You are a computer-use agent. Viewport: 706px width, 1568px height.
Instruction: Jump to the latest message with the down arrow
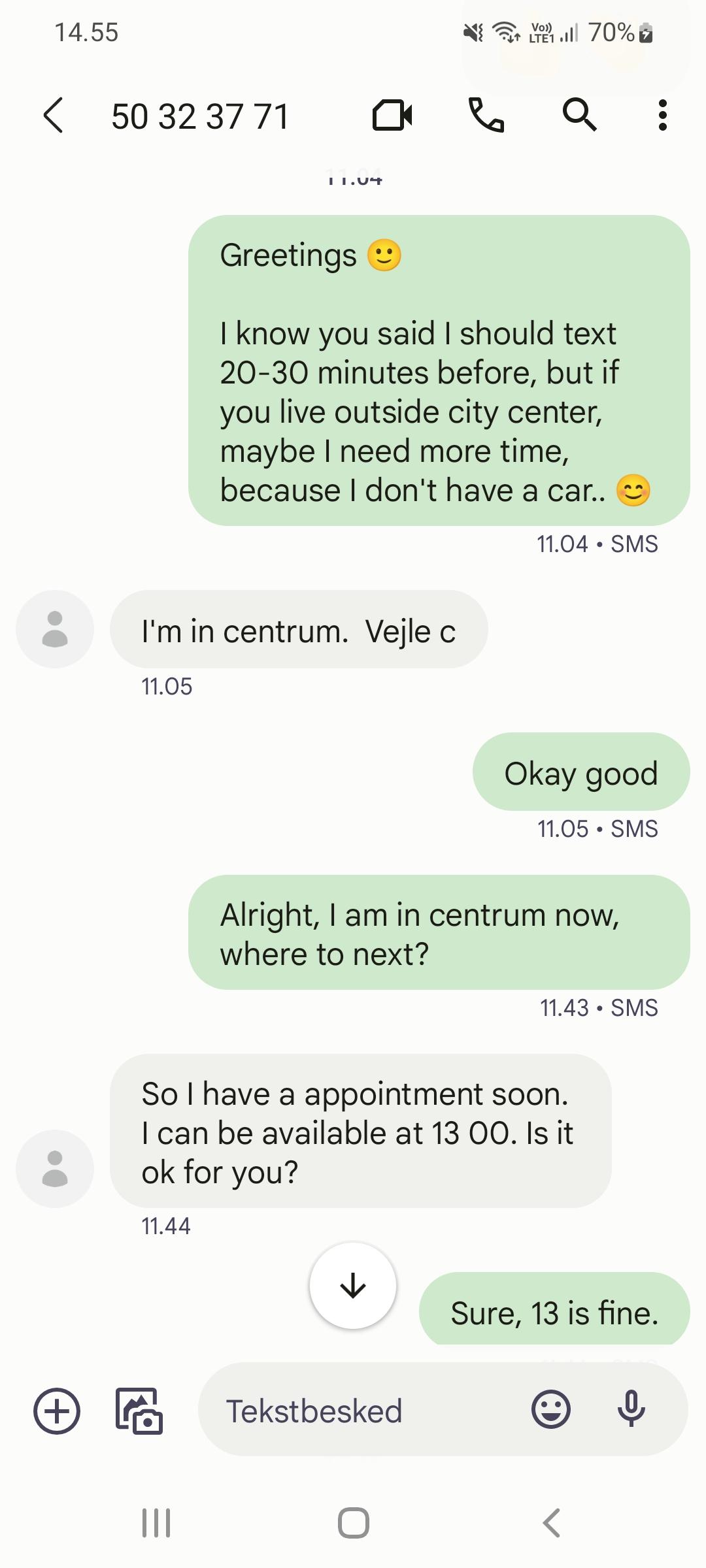point(353,1285)
